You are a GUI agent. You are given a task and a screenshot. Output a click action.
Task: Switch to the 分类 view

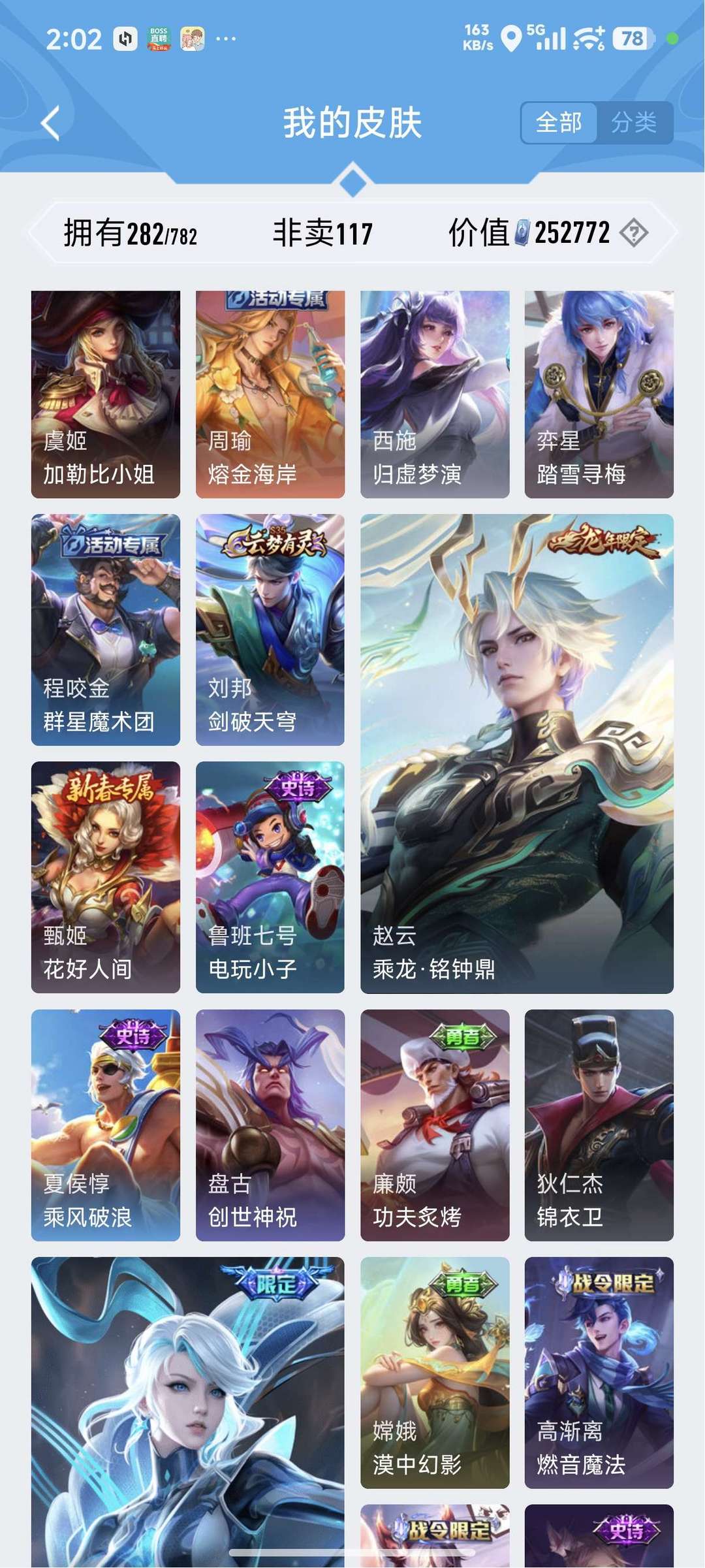point(634,122)
